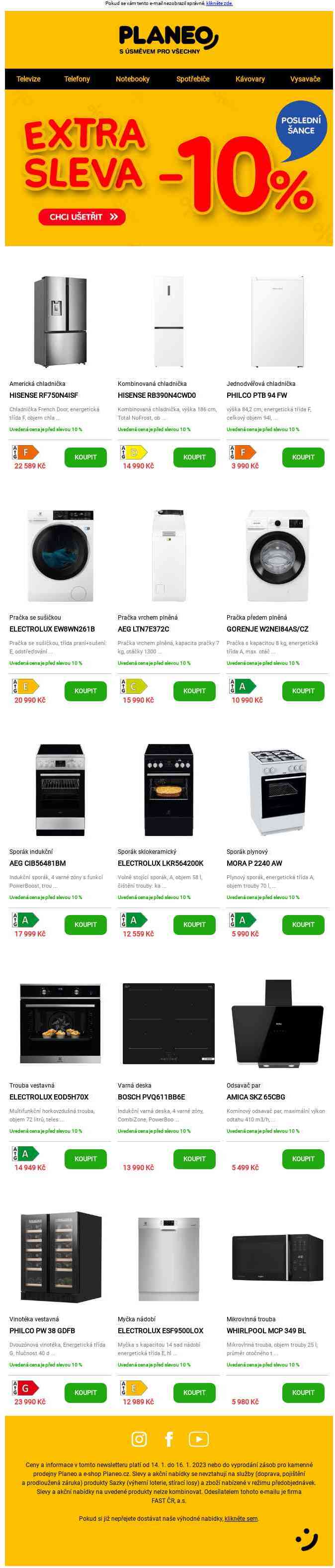
Task: Switch to the Notebooky category
Action: (x=133, y=79)
